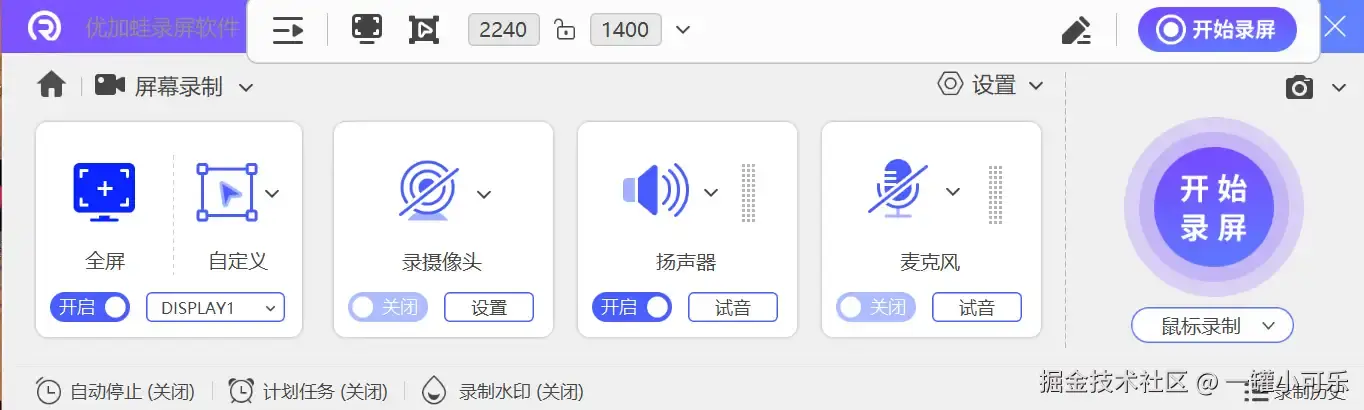Viewport: 1364px width, 410px height.
Task: Tap 试音 under 扬声器
Action: pos(732,307)
